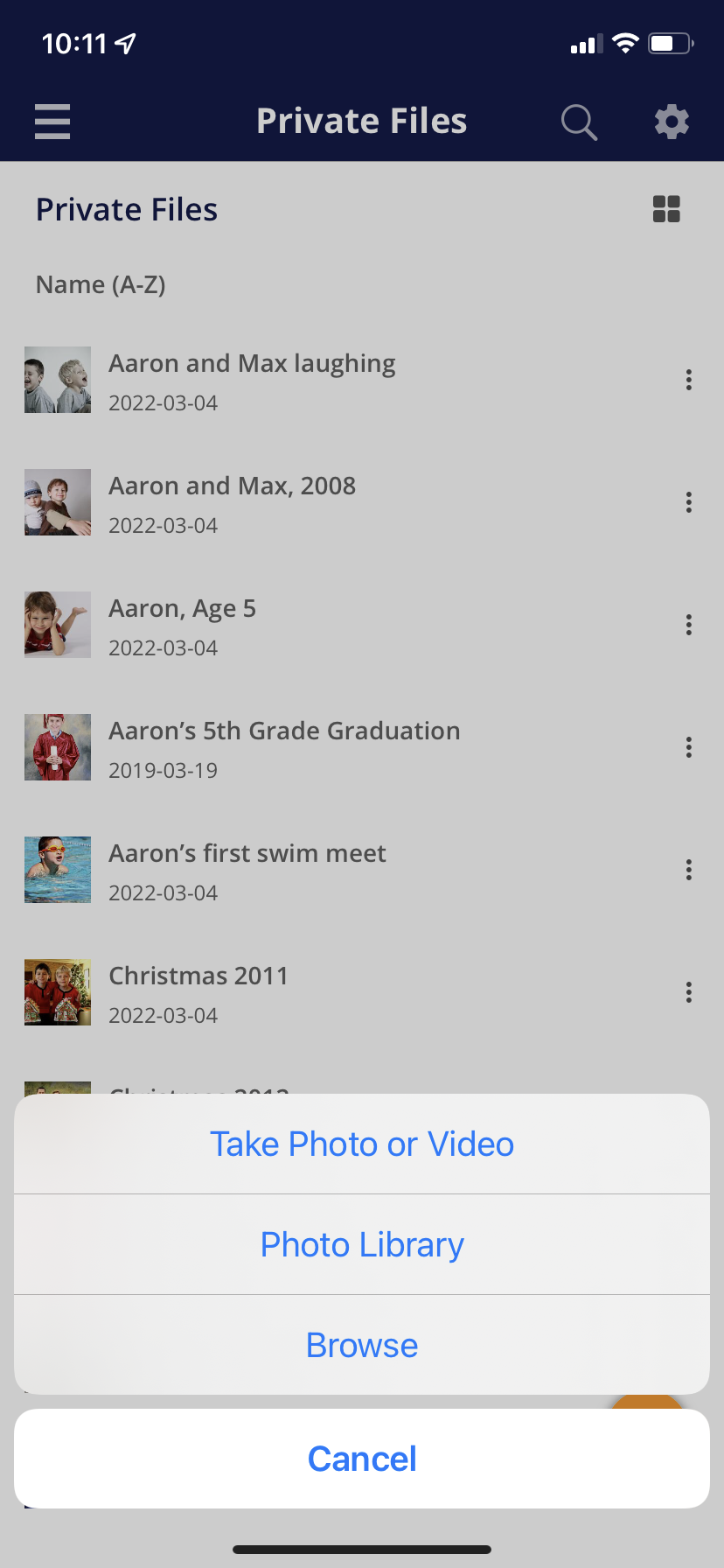
Task: Show options for Aaron and Max, 2008
Action: (x=689, y=502)
